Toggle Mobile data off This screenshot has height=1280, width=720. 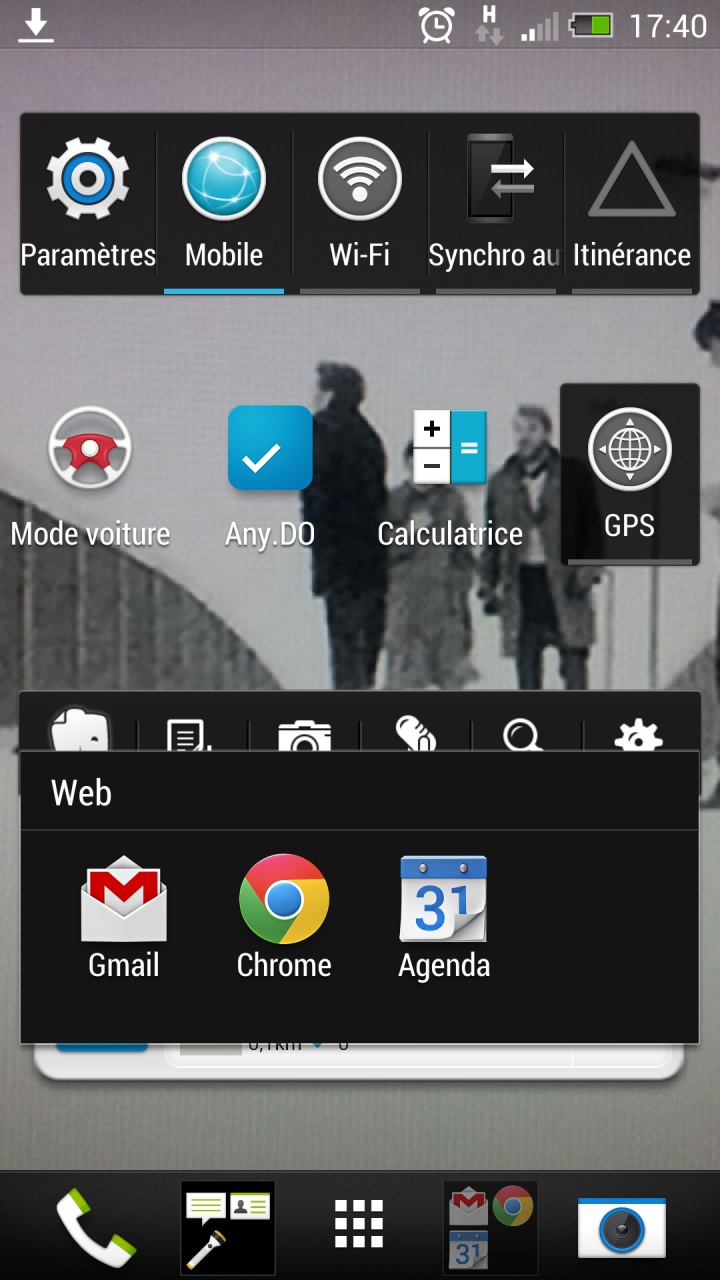click(224, 205)
